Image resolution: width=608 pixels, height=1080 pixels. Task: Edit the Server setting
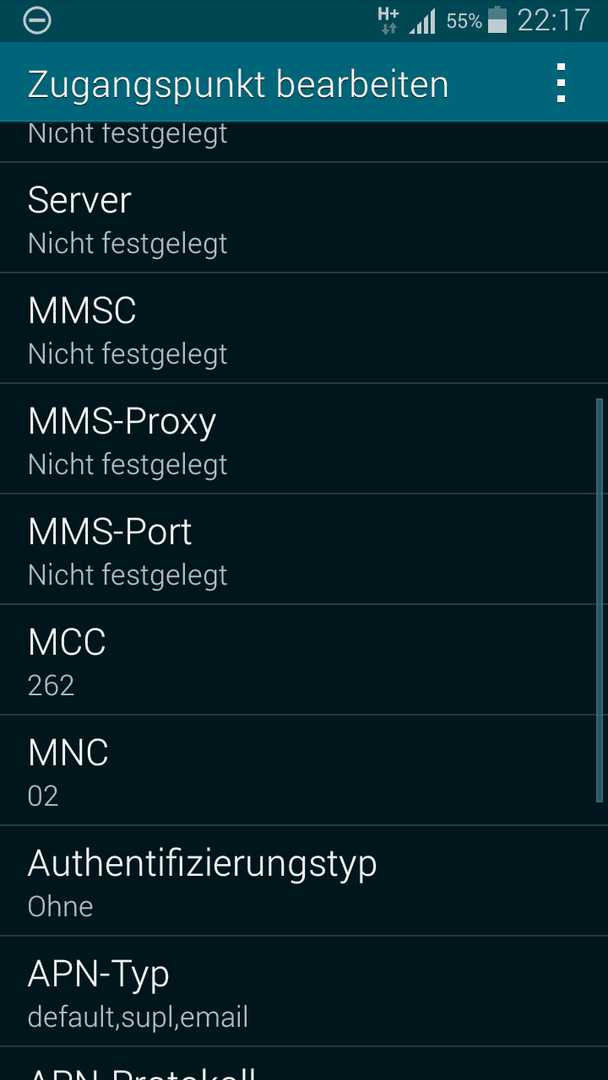coord(304,218)
